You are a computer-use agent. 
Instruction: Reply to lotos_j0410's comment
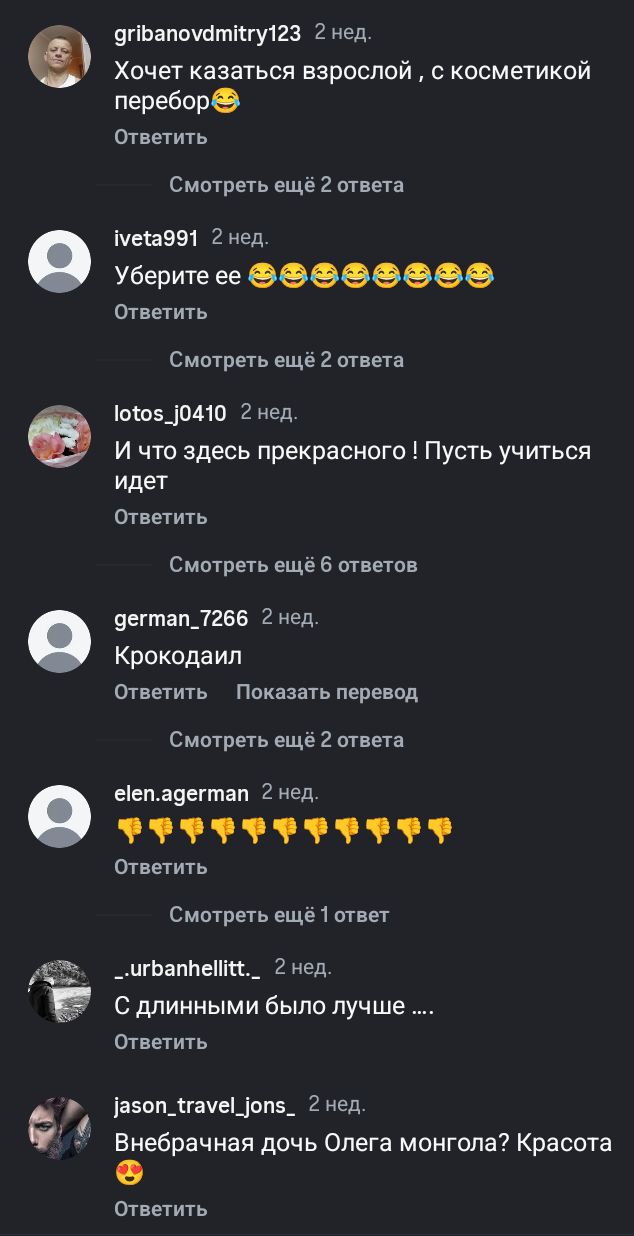[160, 517]
